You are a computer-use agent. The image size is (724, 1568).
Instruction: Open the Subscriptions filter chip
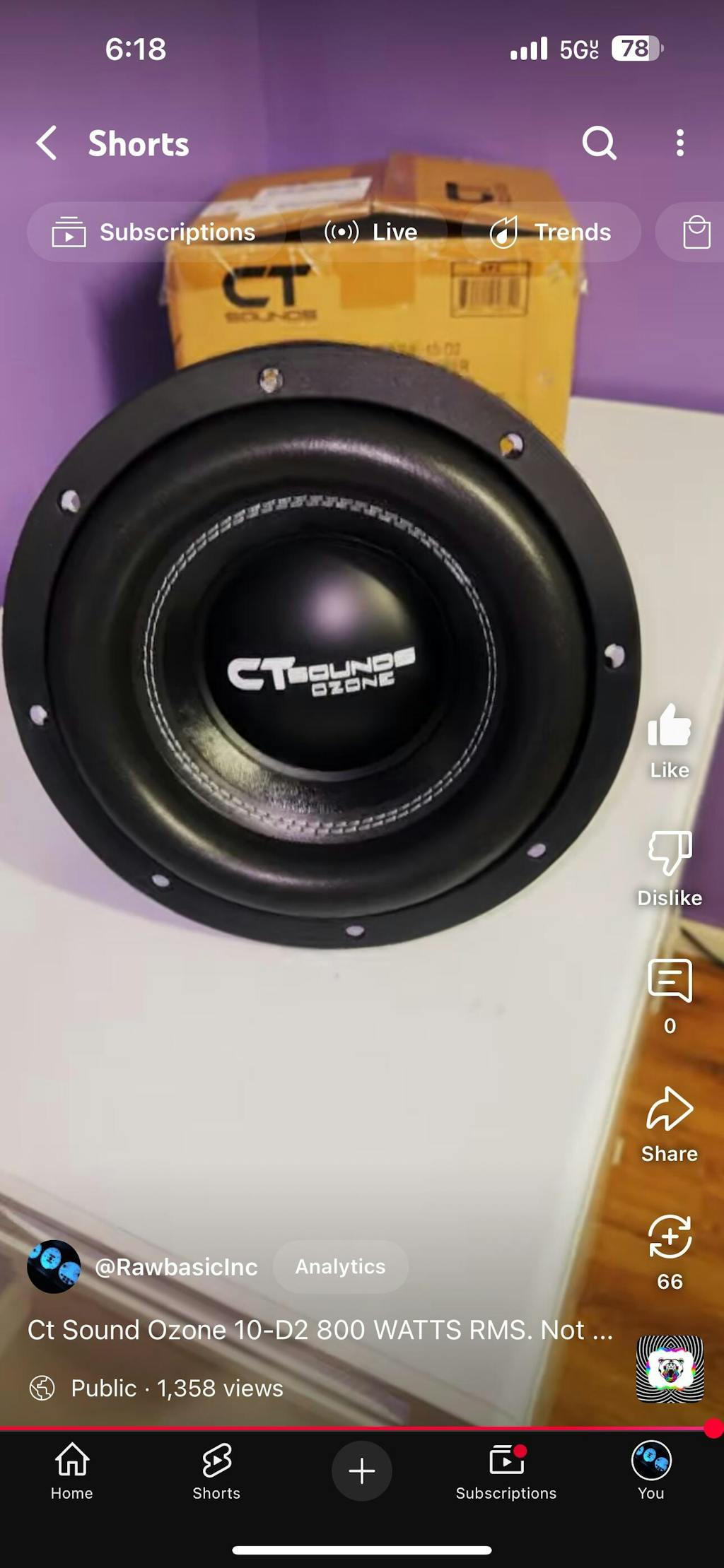pos(156,232)
